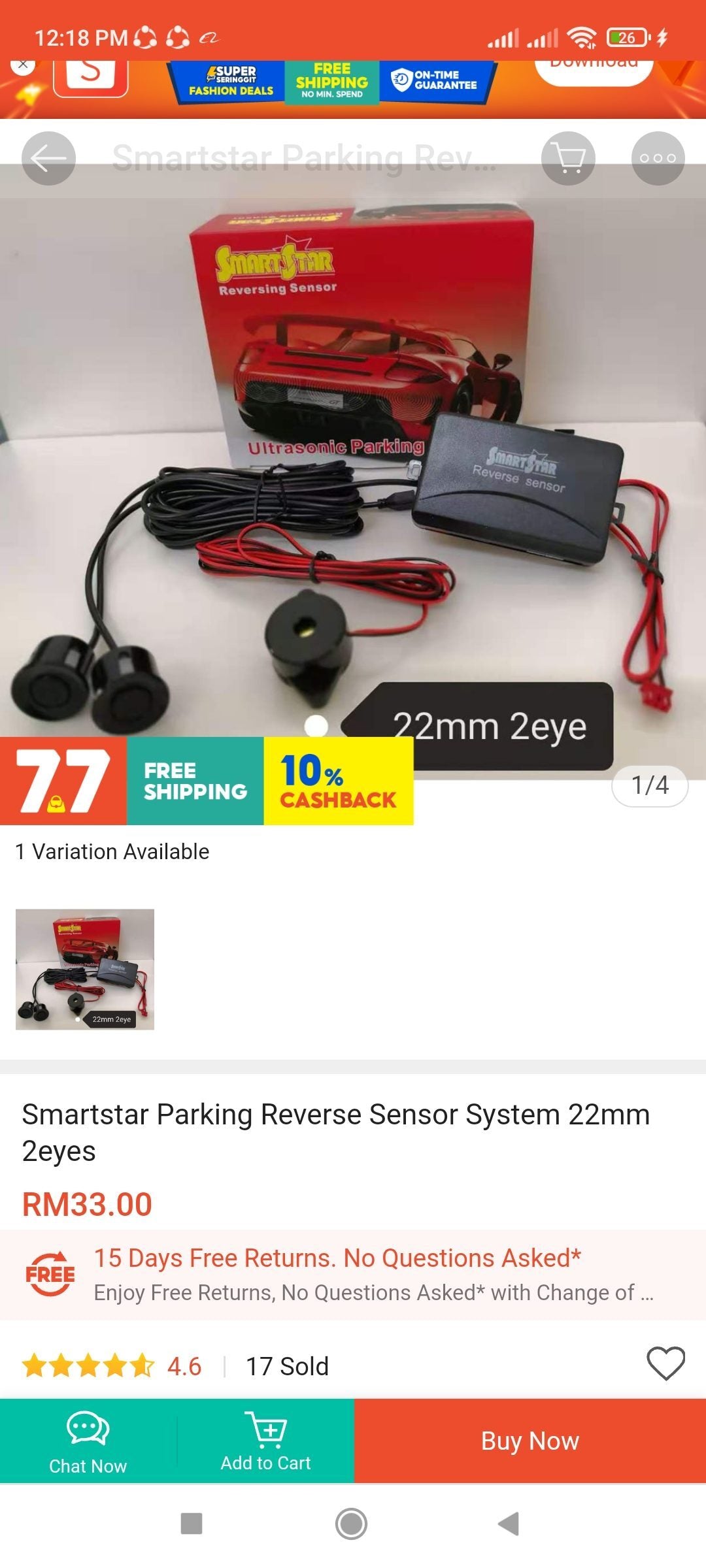Buy Now the parking sensor
706x1568 pixels.
coord(530,1441)
